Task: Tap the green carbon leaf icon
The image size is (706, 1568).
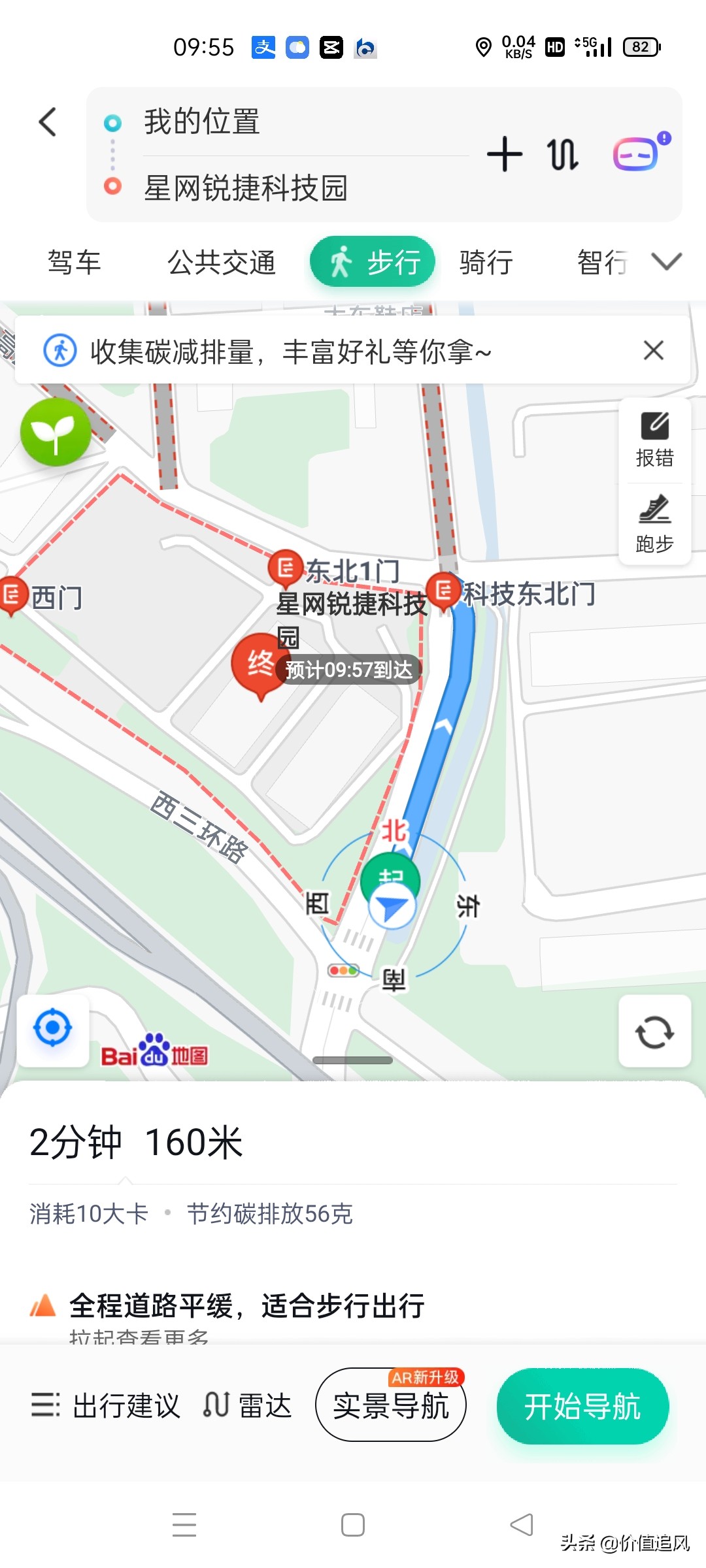Action: tap(56, 432)
